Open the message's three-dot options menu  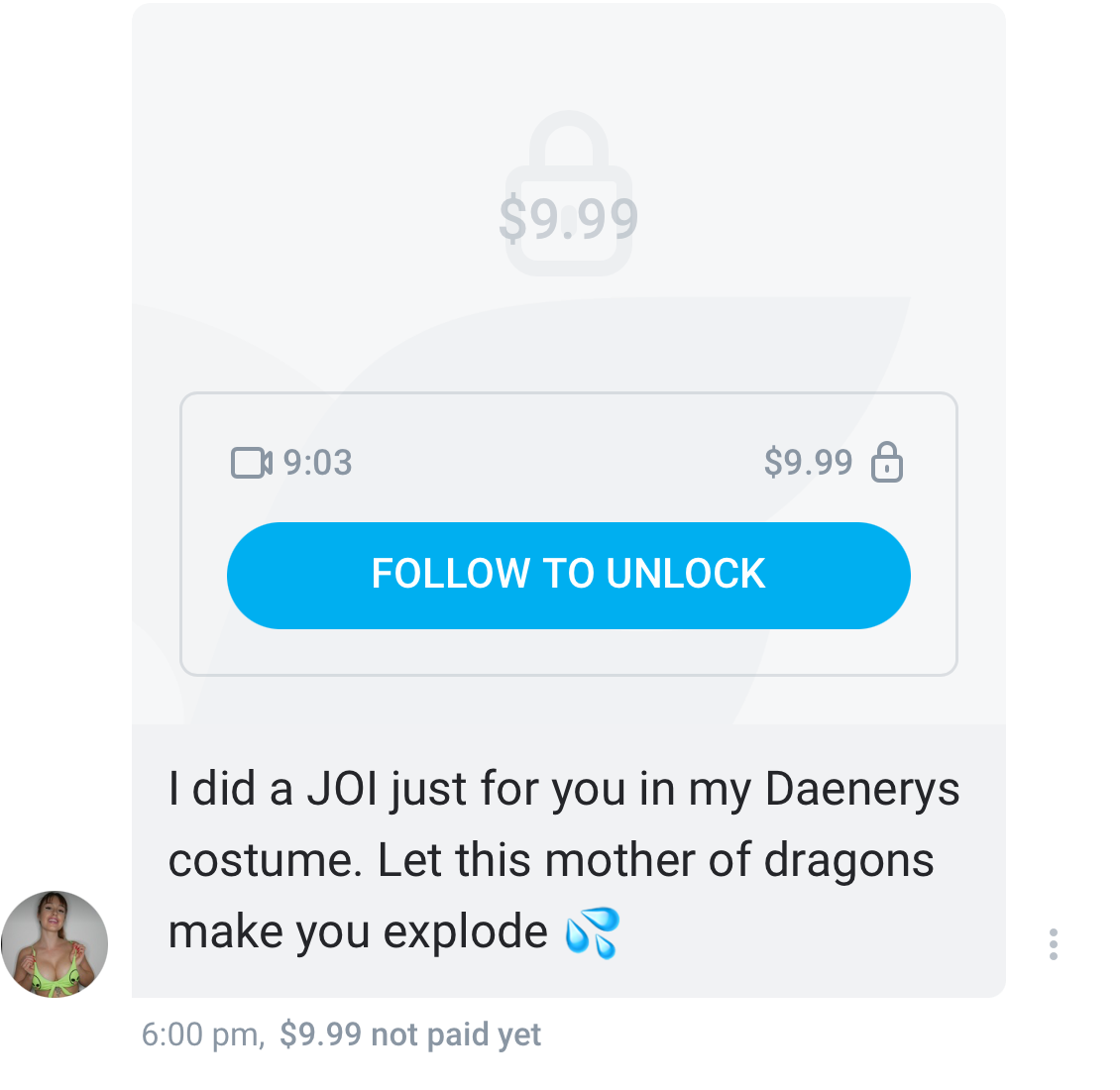coord(1053,944)
